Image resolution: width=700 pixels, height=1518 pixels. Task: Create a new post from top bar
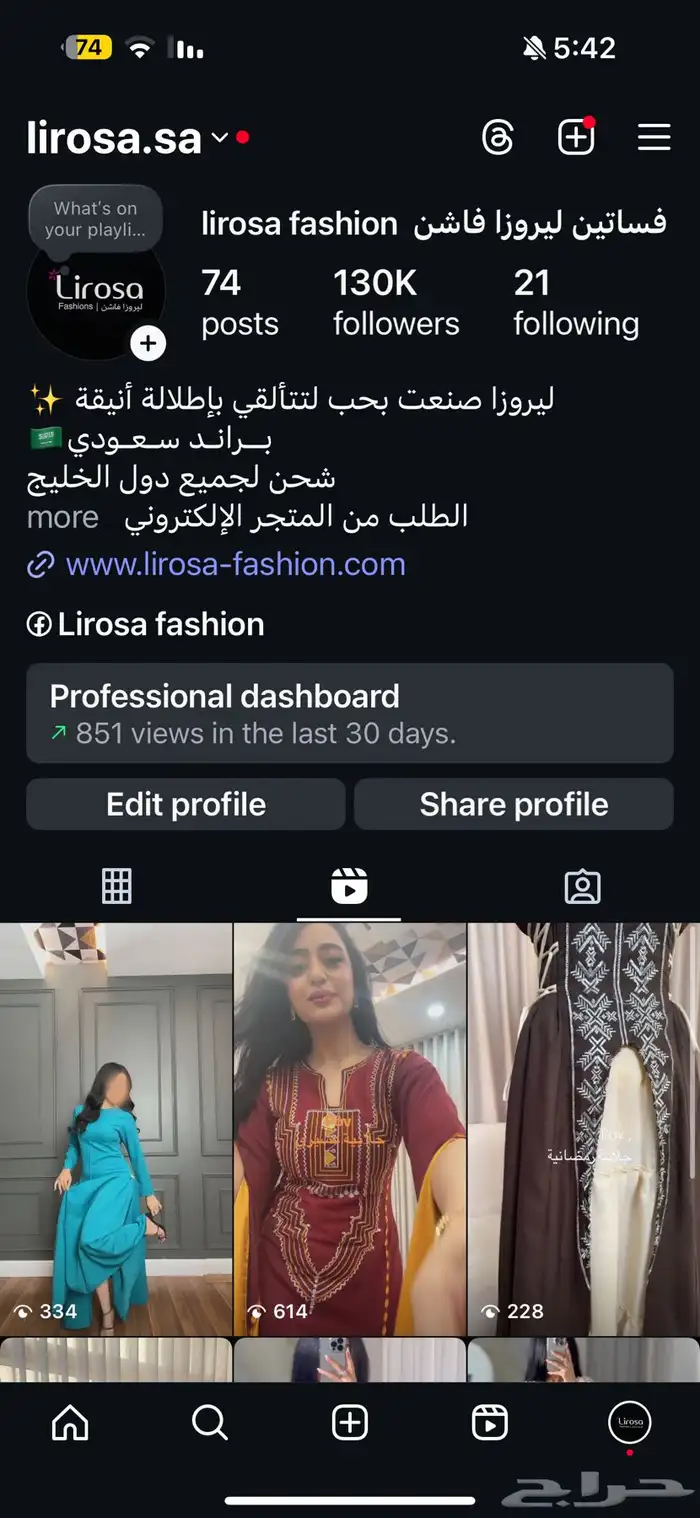click(x=576, y=137)
